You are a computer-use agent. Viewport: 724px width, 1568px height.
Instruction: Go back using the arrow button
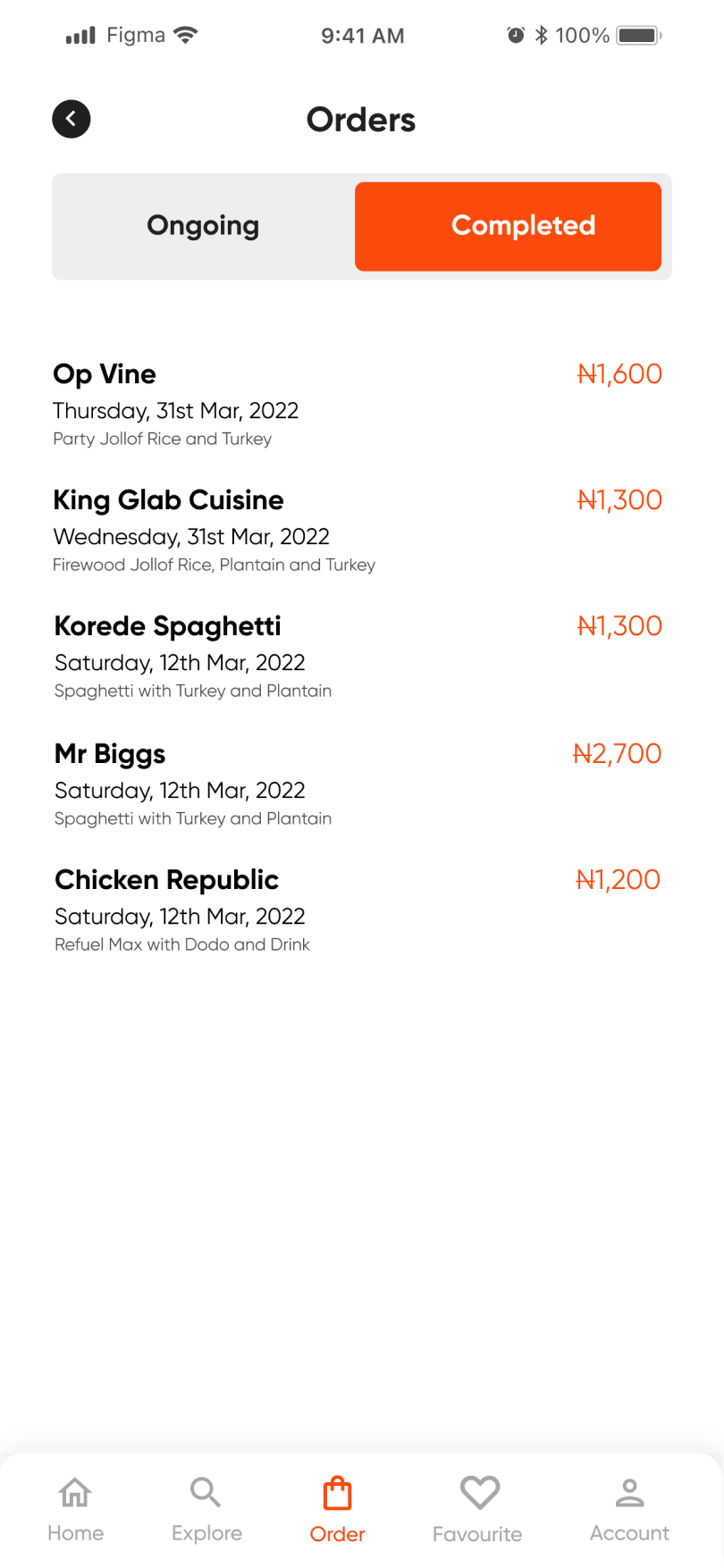[72, 119]
